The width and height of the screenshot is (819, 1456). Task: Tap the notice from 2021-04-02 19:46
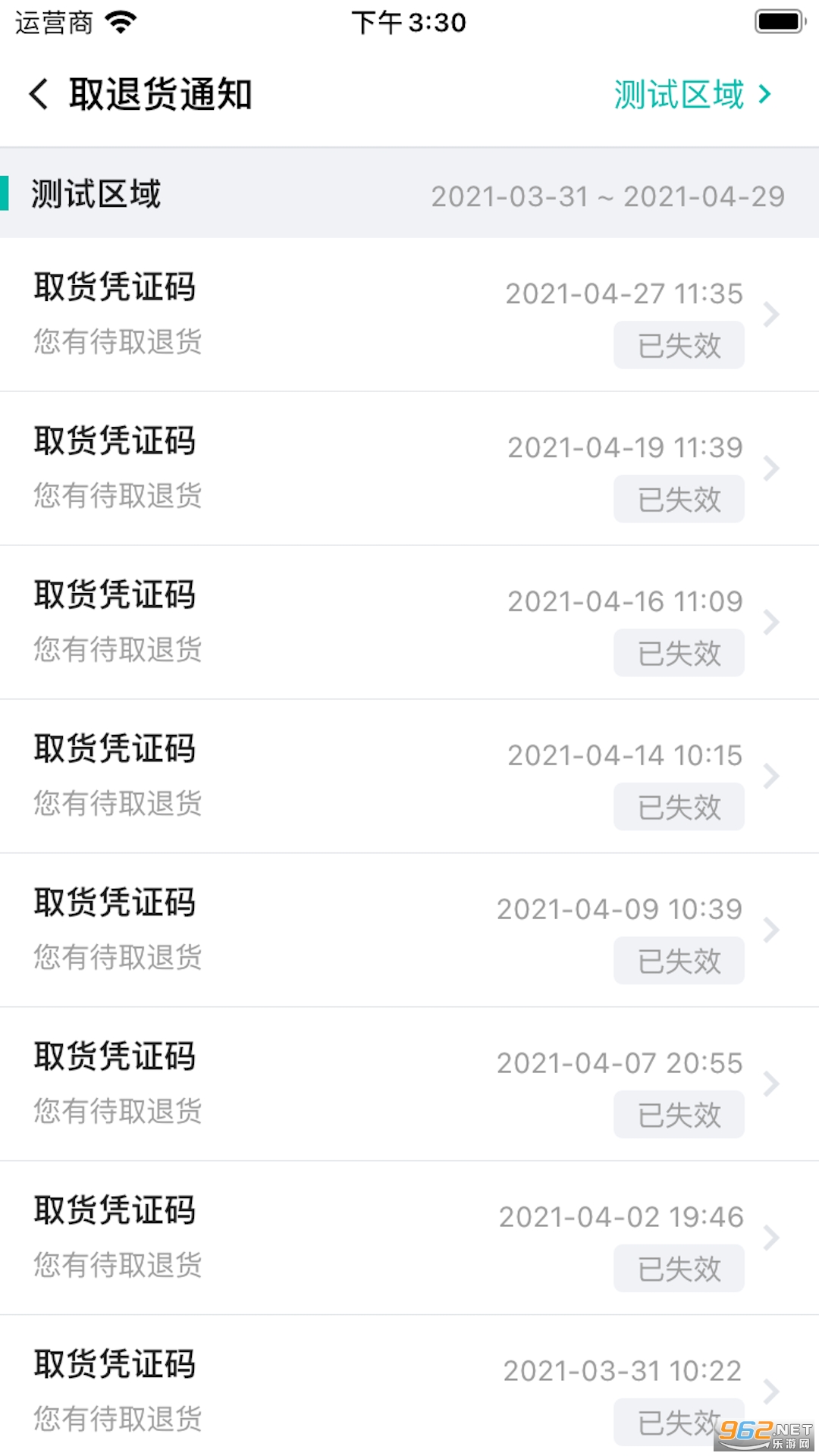tap(409, 1238)
